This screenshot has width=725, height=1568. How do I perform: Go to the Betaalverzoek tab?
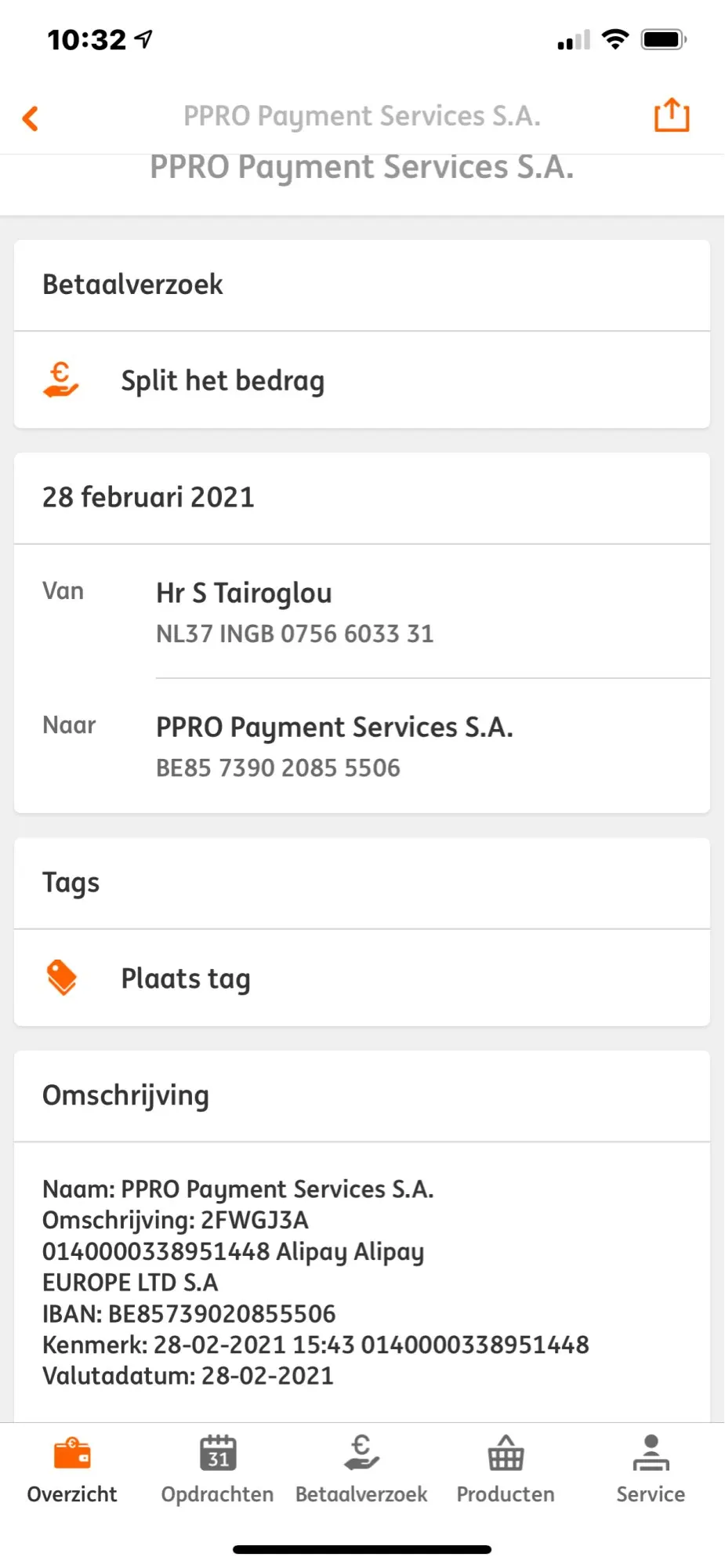361,1469
